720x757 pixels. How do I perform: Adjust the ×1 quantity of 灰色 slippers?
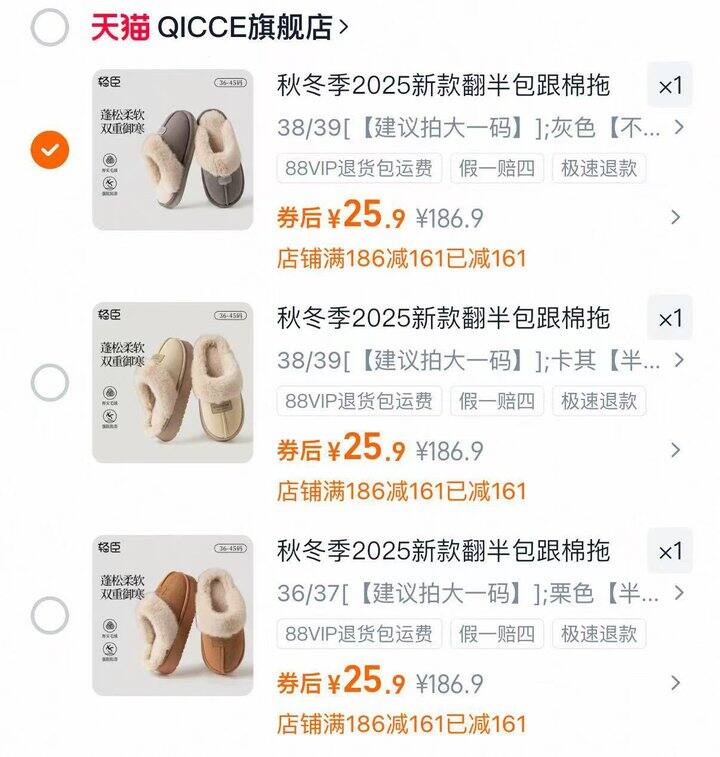[x=669, y=86]
